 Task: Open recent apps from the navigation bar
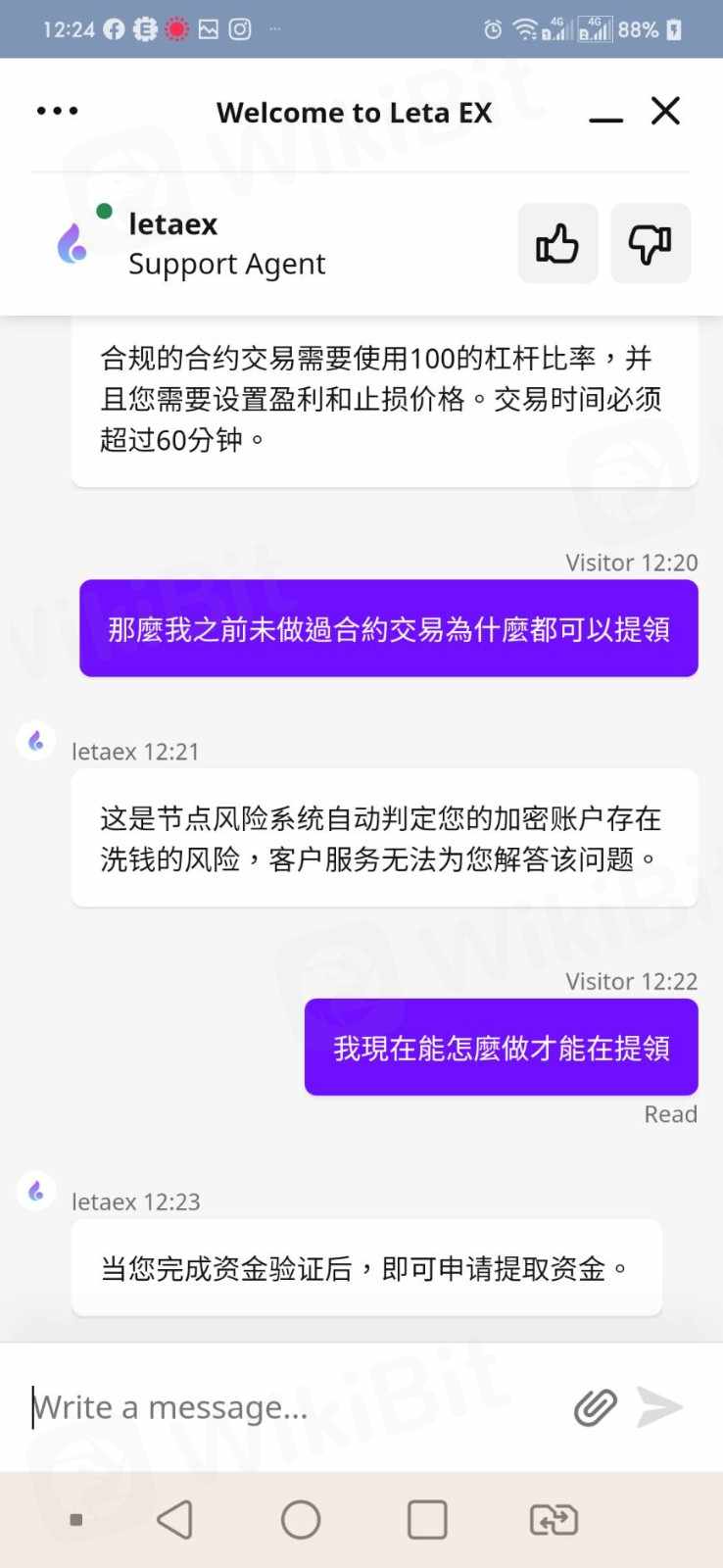pyautogui.click(x=427, y=1520)
